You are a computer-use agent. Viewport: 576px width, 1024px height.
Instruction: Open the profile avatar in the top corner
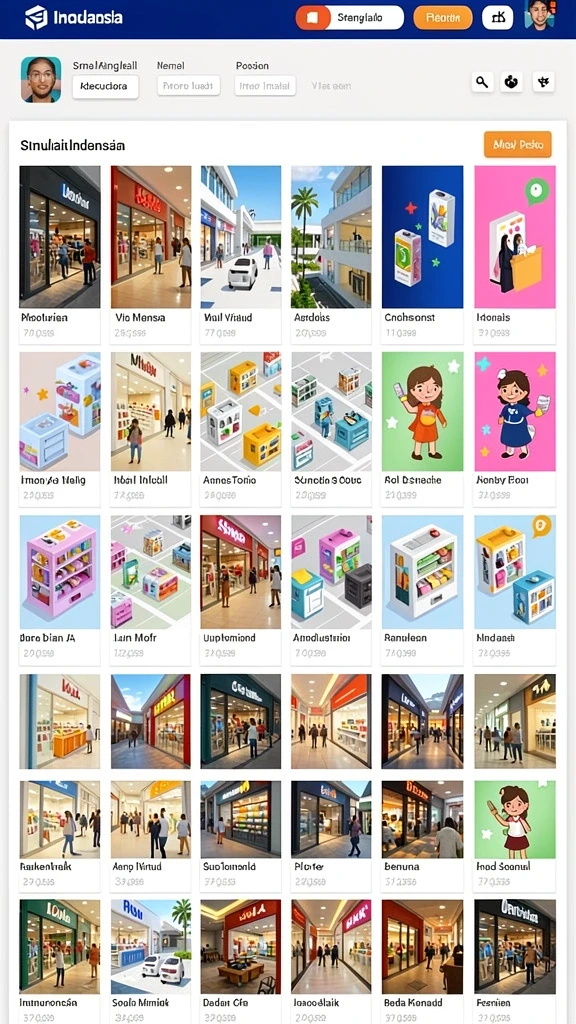coord(539,16)
